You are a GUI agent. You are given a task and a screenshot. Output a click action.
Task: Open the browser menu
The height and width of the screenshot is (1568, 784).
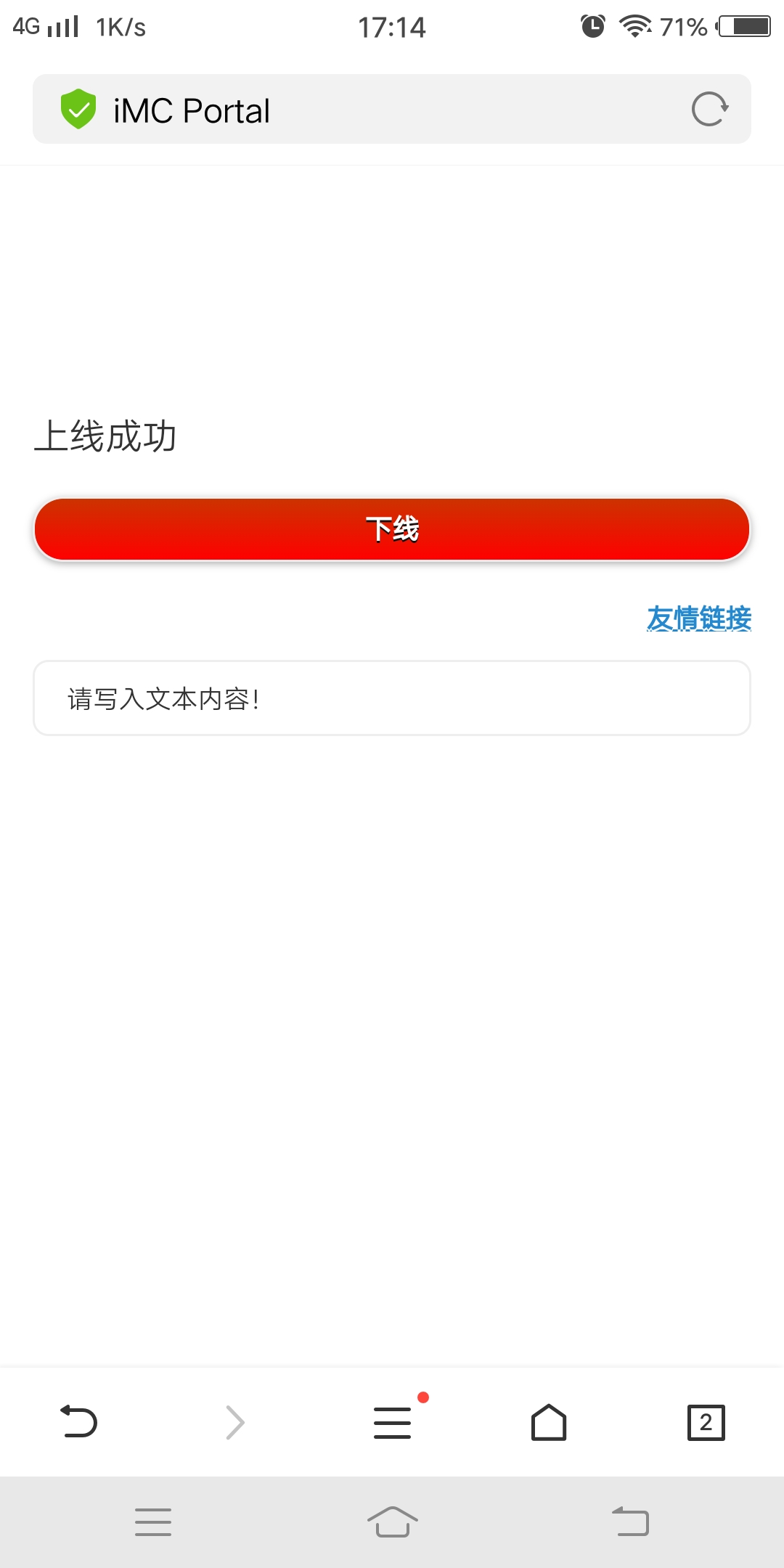pos(393,1421)
